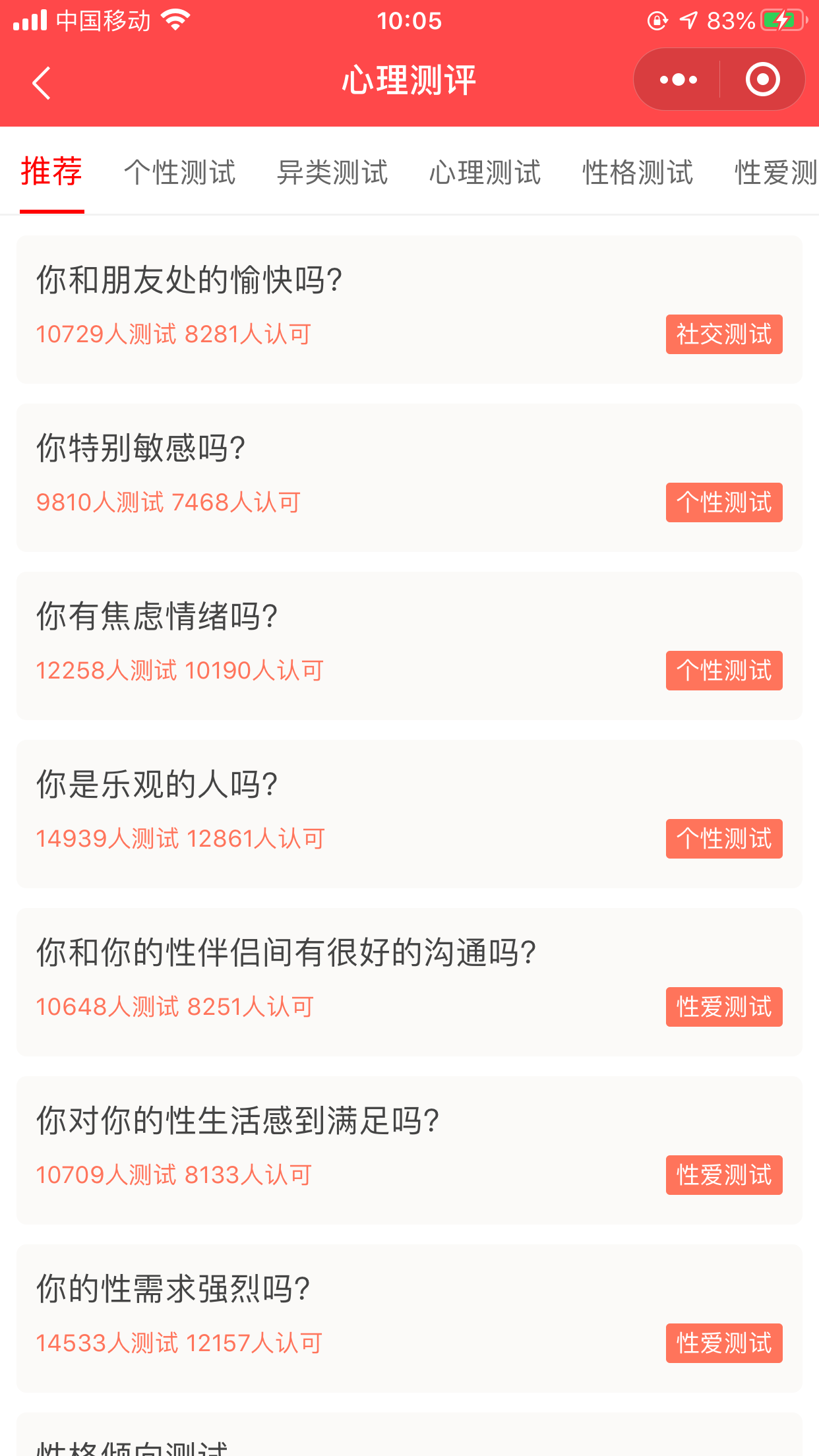This screenshot has height=1456, width=819.
Task: Go back using the header arrow
Action: tap(42, 83)
